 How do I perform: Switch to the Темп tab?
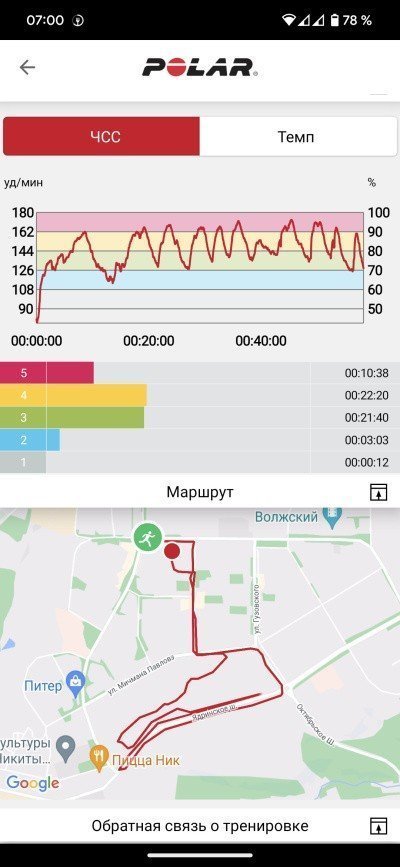pos(296,136)
